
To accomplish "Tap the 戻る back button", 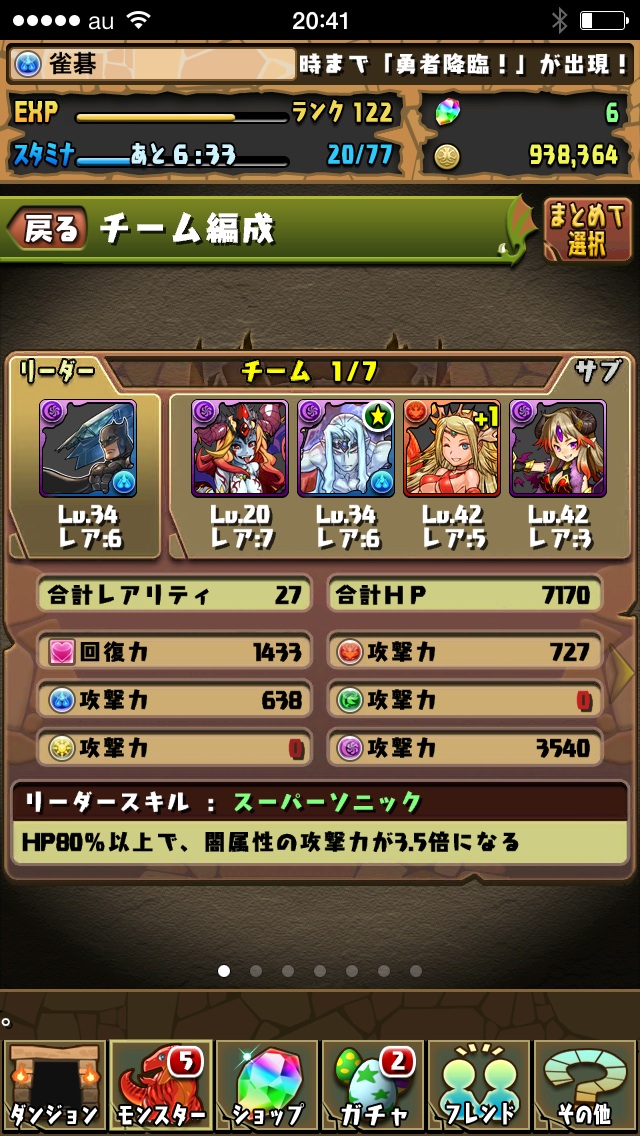I will (x=48, y=229).
